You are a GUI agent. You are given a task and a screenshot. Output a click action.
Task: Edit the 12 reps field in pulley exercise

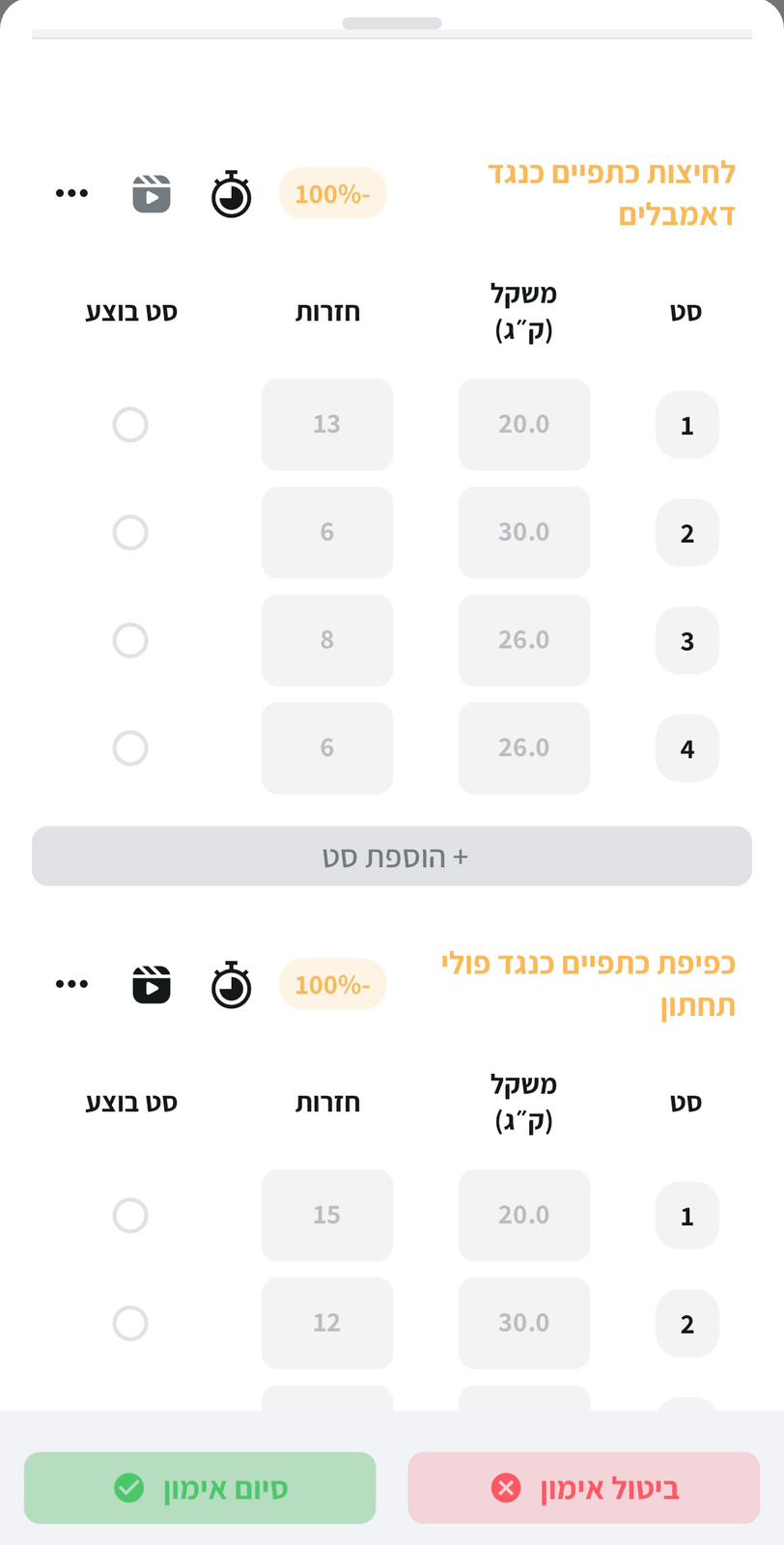tap(326, 1323)
